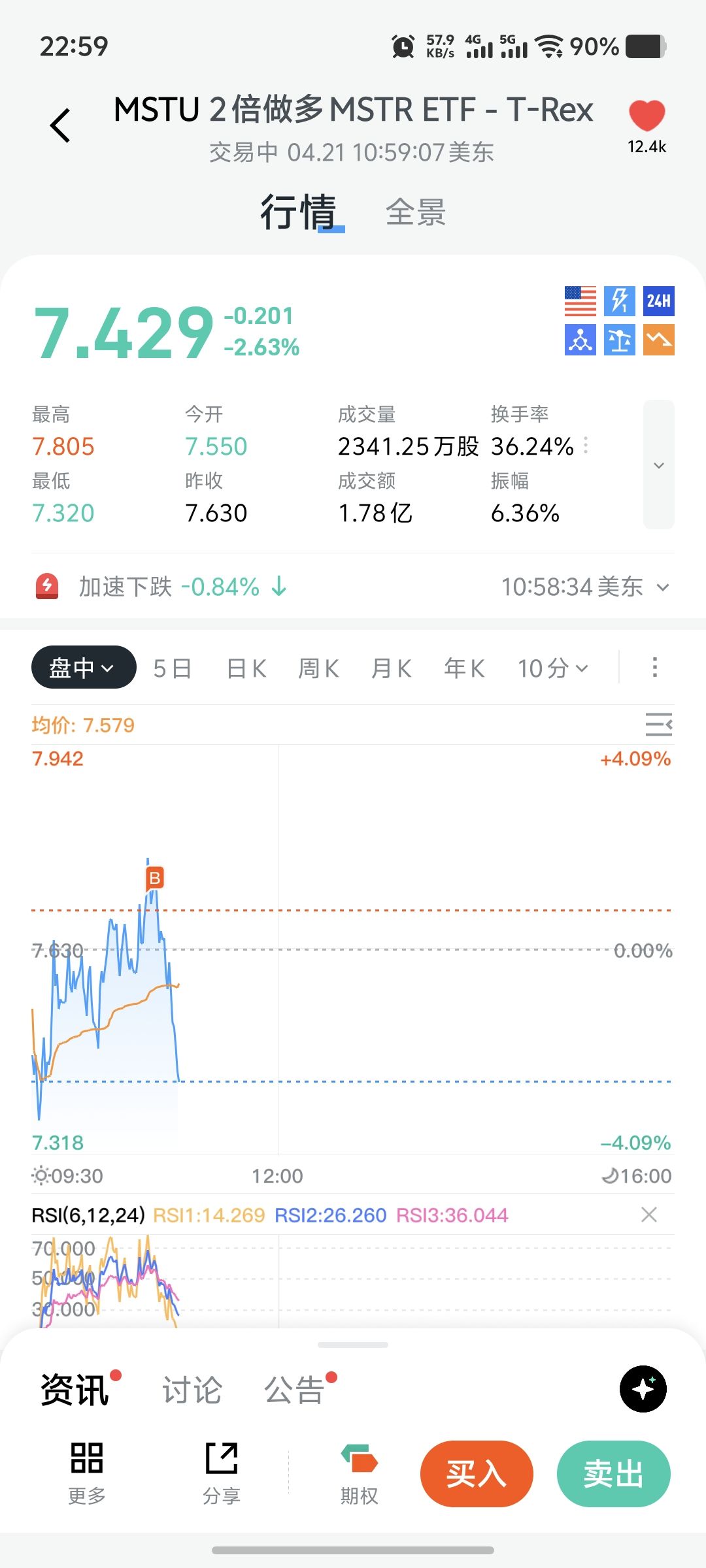Image resolution: width=706 pixels, height=1568 pixels.
Task: Expand the quote details chevron panel
Action: pos(658,465)
